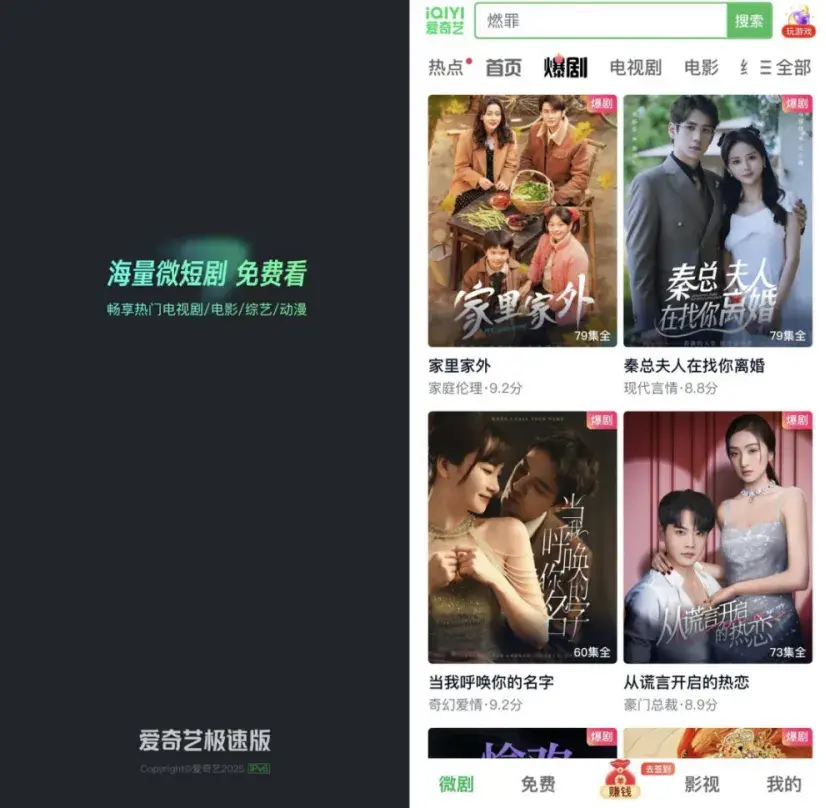Viewport: 826px width, 808px height.
Task: Switch to the 热点 tab
Action: 447,68
